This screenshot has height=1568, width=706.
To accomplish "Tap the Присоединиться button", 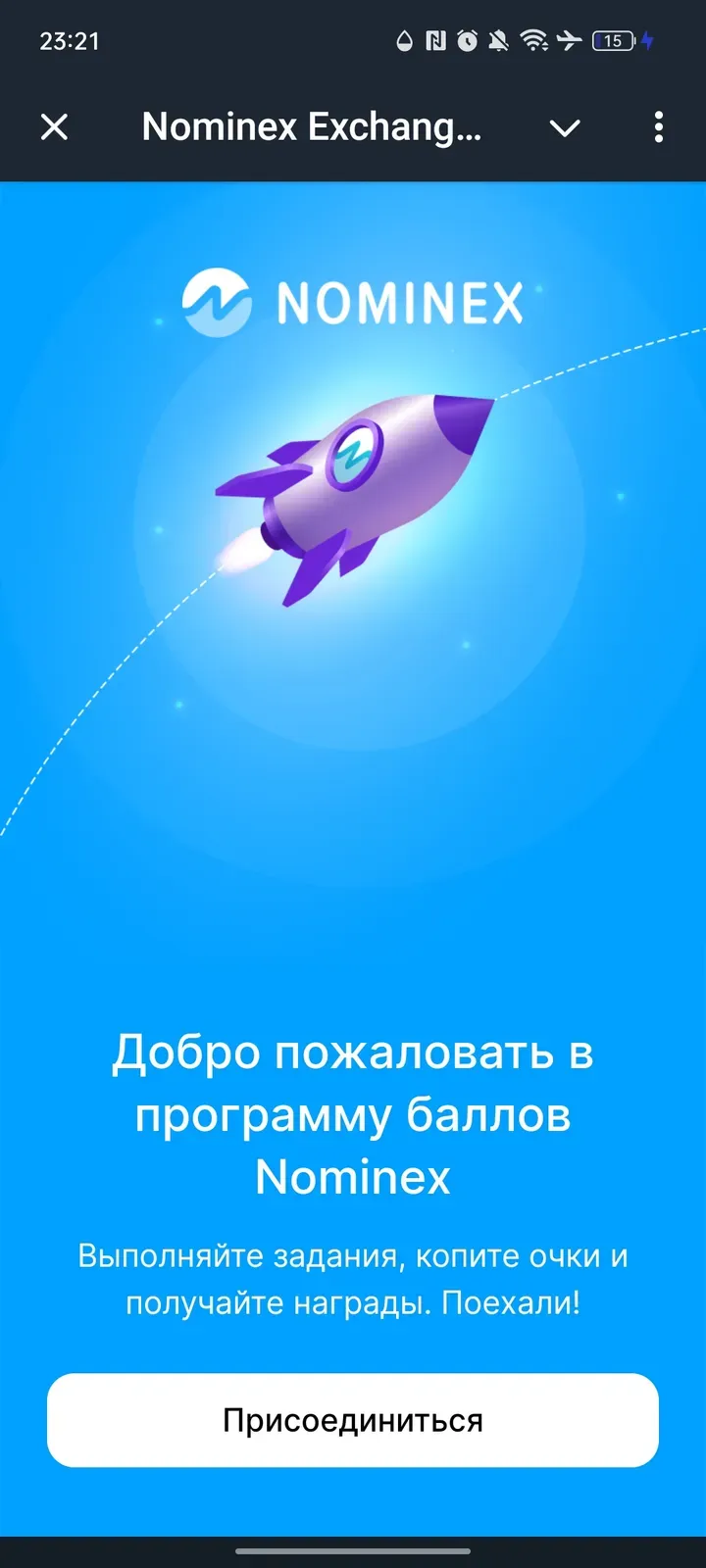I will pyautogui.click(x=353, y=1420).
